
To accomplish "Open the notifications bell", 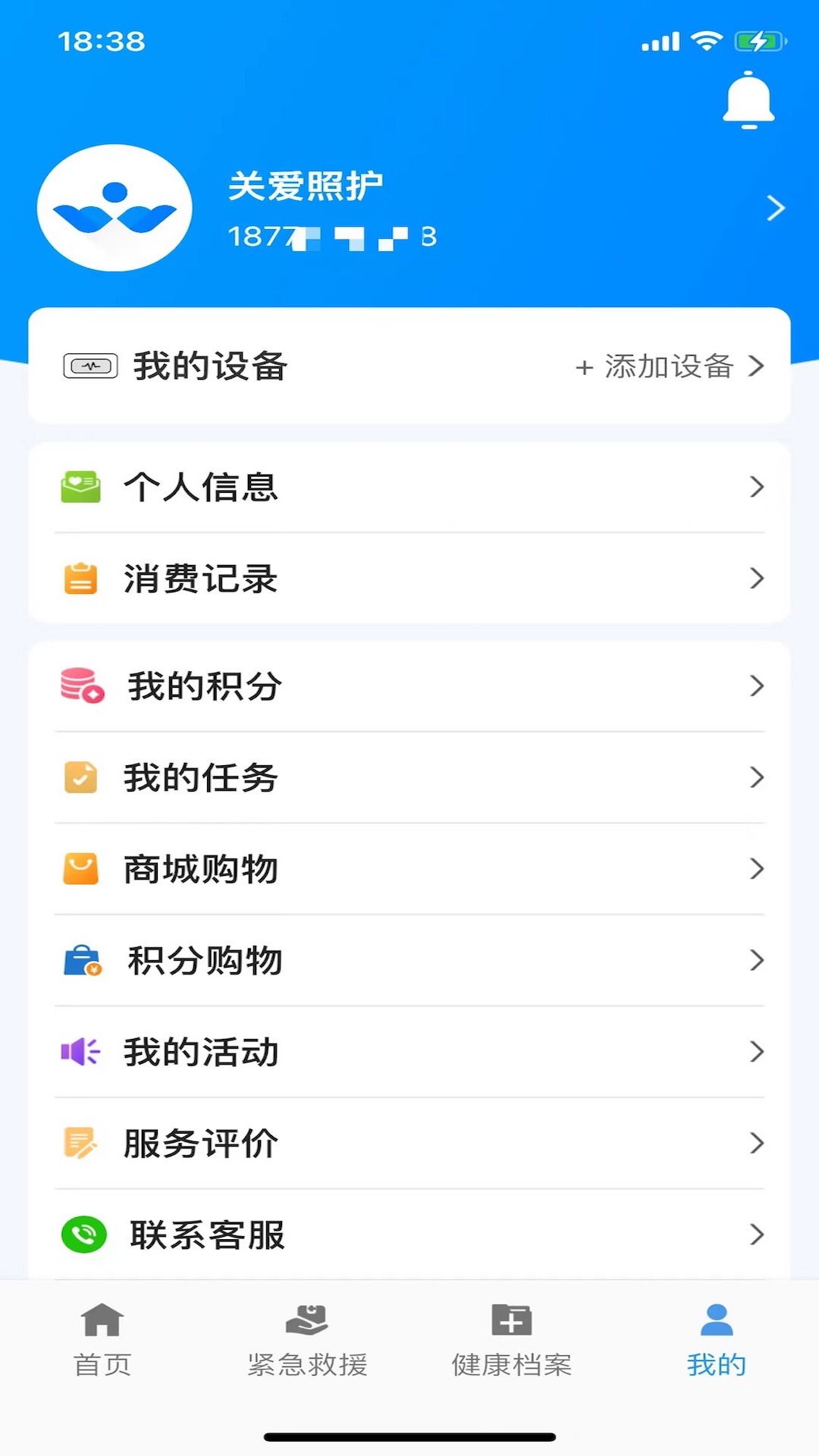I will tap(748, 100).
